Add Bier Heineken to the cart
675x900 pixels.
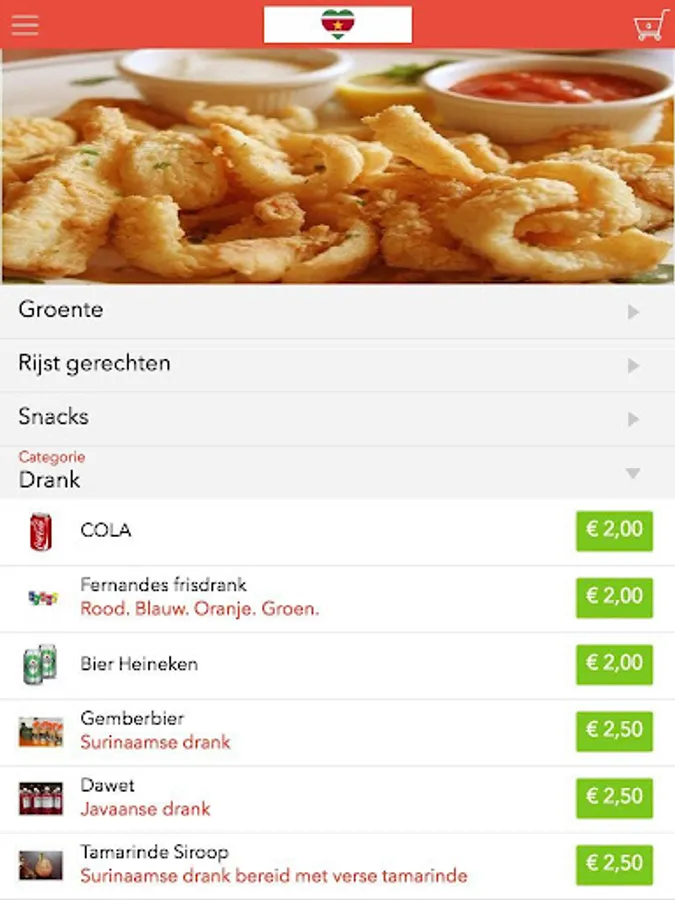(x=614, y=664)
